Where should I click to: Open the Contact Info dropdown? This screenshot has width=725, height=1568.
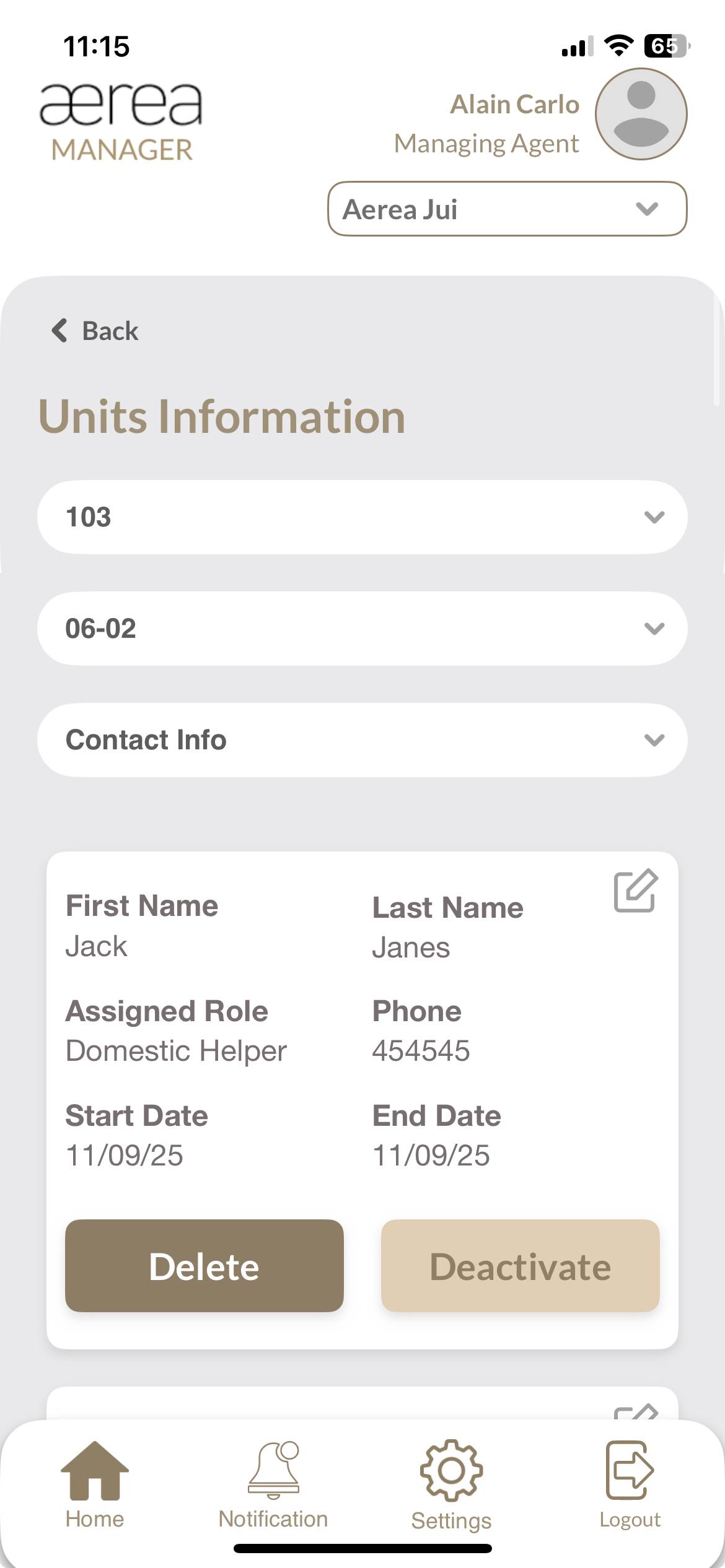click(362, 740)
